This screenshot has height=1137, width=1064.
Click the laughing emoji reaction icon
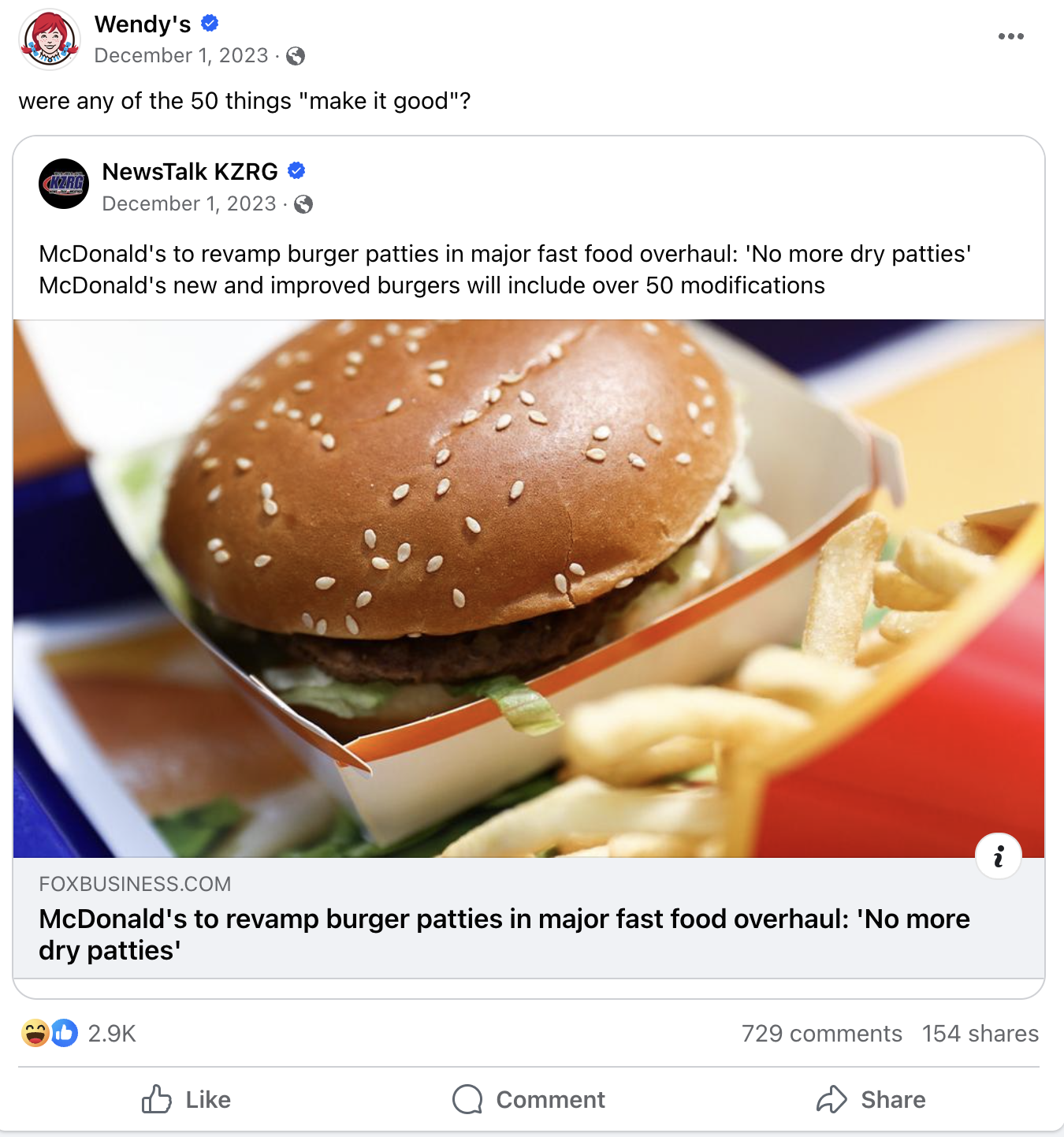point(35,1034)
